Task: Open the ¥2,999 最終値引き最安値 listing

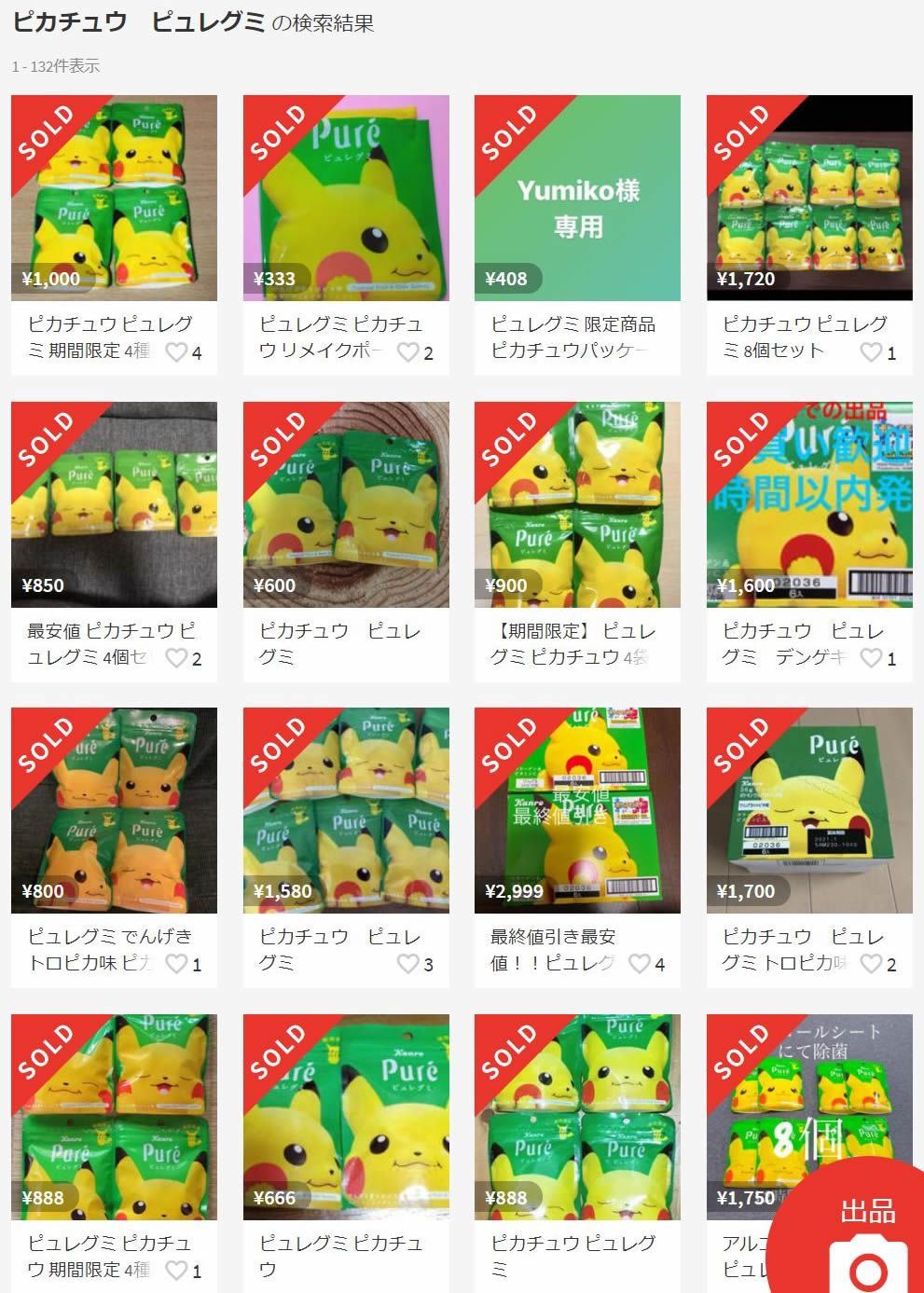Action: pyautogui.click(x=577, y=810)
